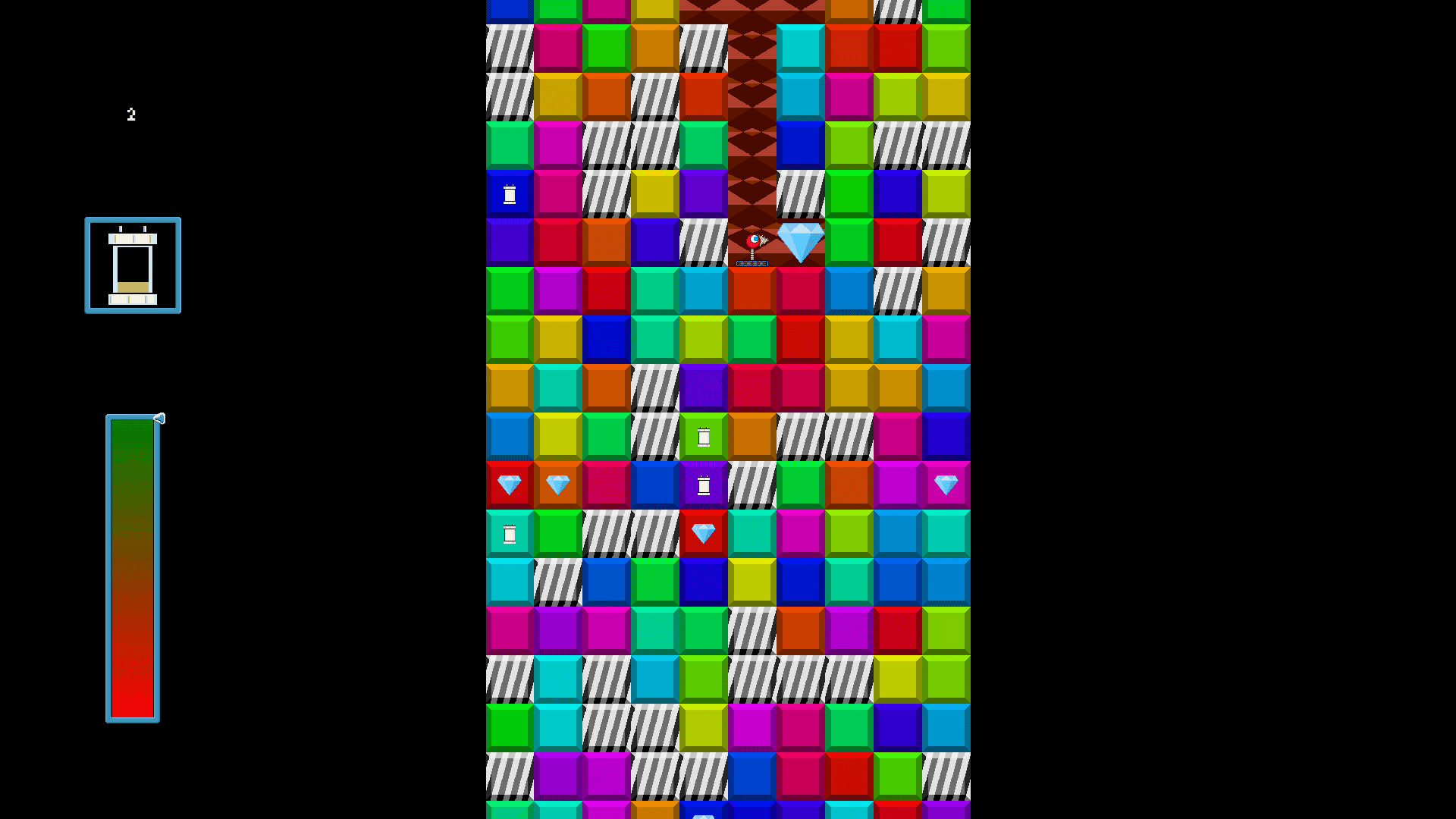Collect the large blue diamond beside the driller
This screenshot has width=1456, height=819.
[800, 241]
